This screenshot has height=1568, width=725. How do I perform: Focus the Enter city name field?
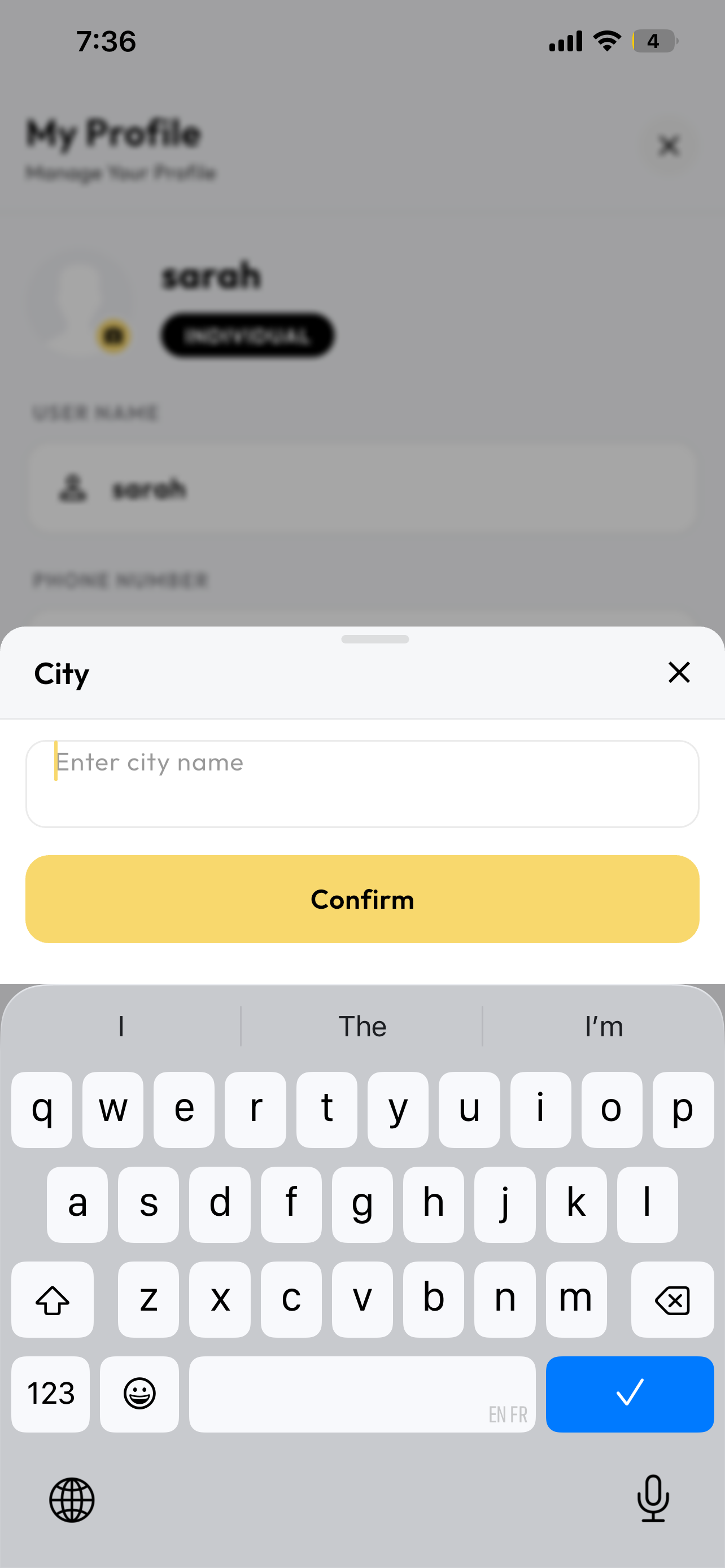pyautogui.click(x=362, y=783)
